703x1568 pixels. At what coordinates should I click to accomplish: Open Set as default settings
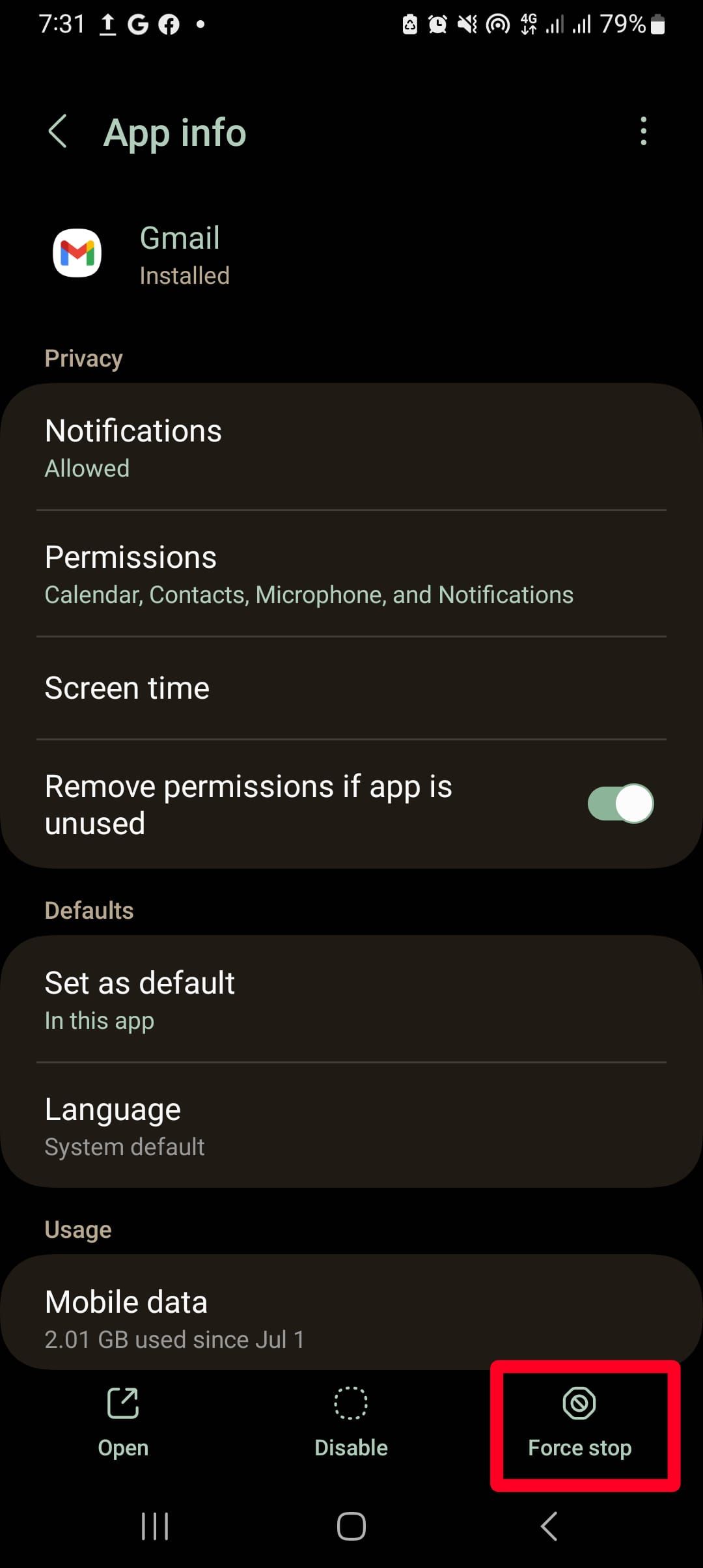point(351,1000)
